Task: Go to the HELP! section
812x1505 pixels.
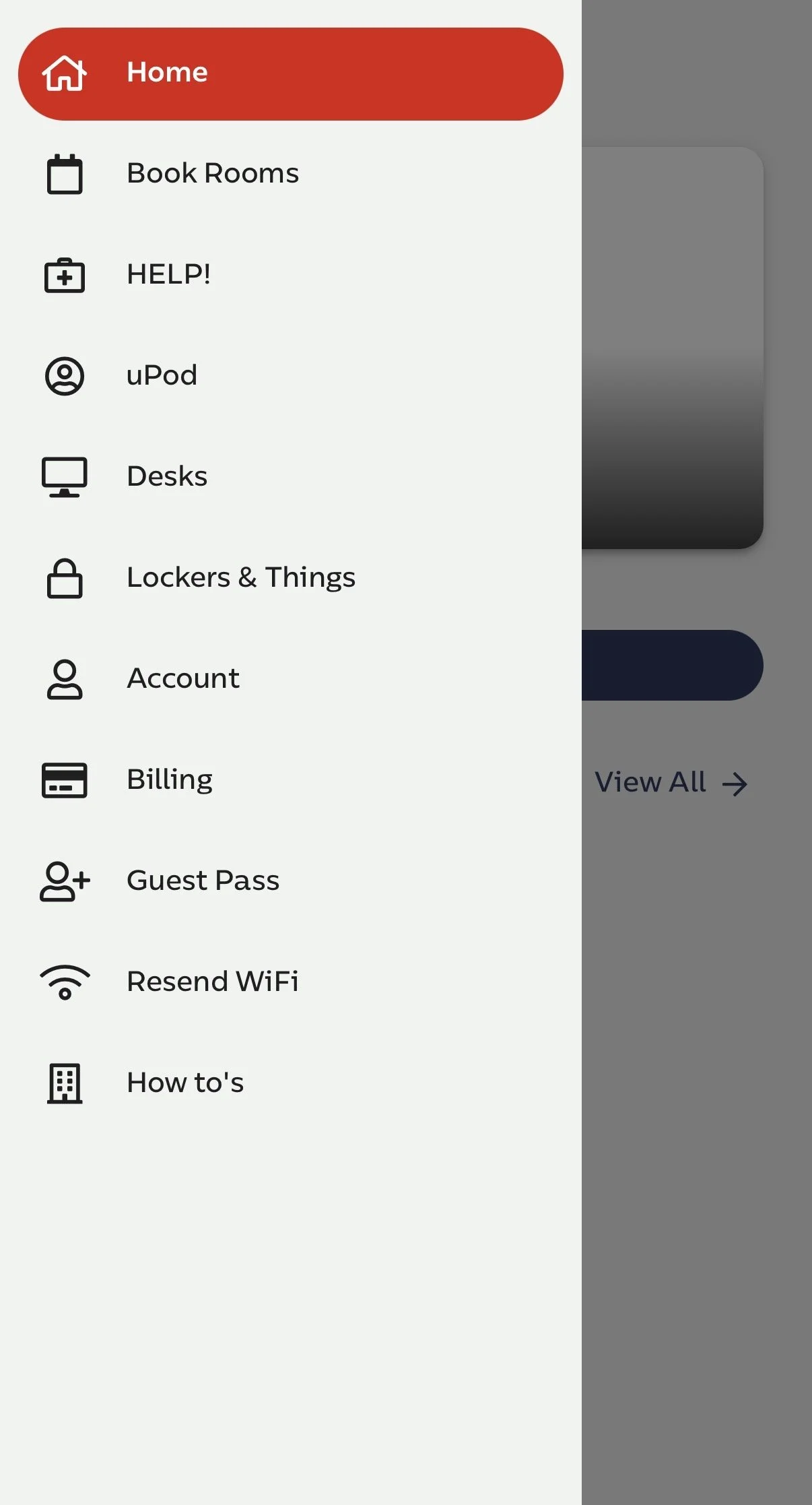Action: point(290,275)
